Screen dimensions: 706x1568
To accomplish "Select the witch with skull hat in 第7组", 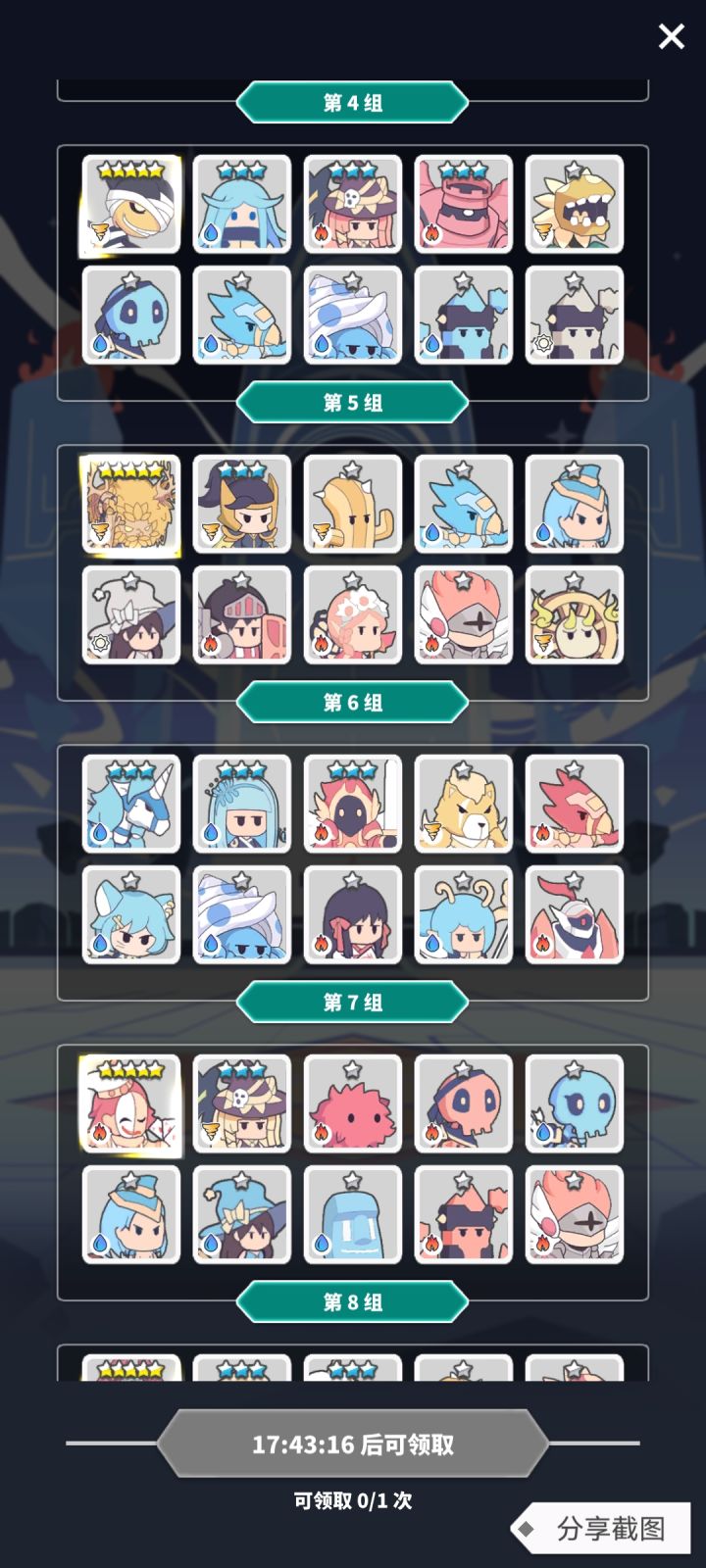I will [x=241, y=1104].
